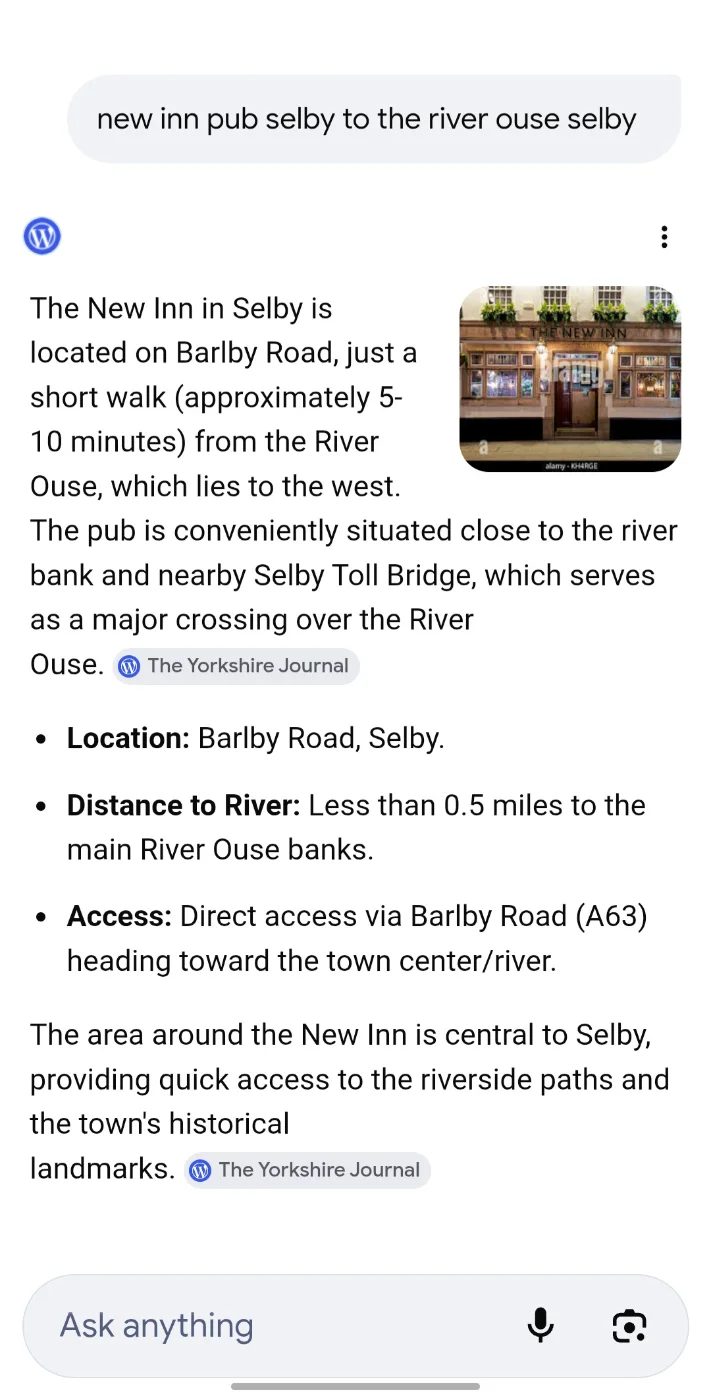
Task: Open the first The Yorkshire Journal source chip
Action: tap(236, 666)
